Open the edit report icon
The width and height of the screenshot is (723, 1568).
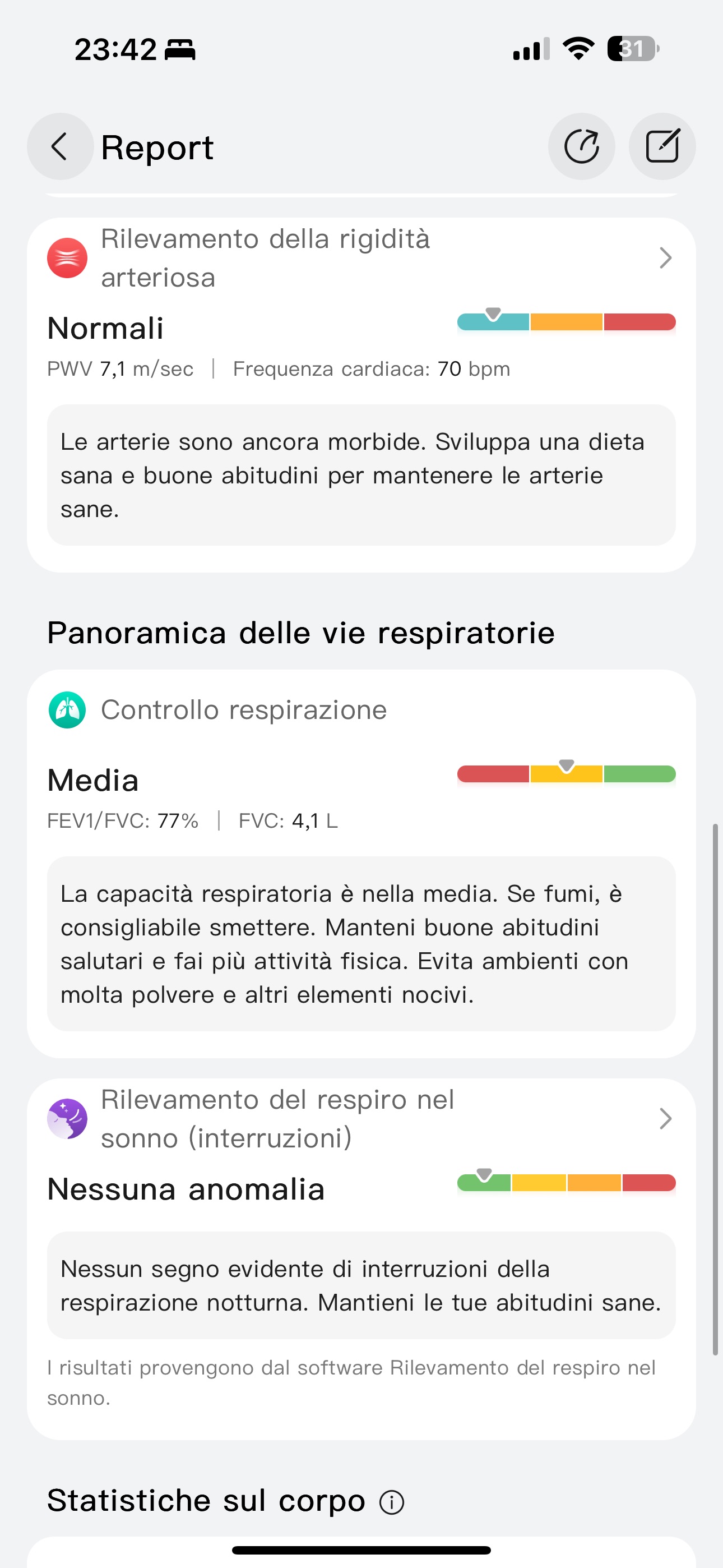point(661,147)
